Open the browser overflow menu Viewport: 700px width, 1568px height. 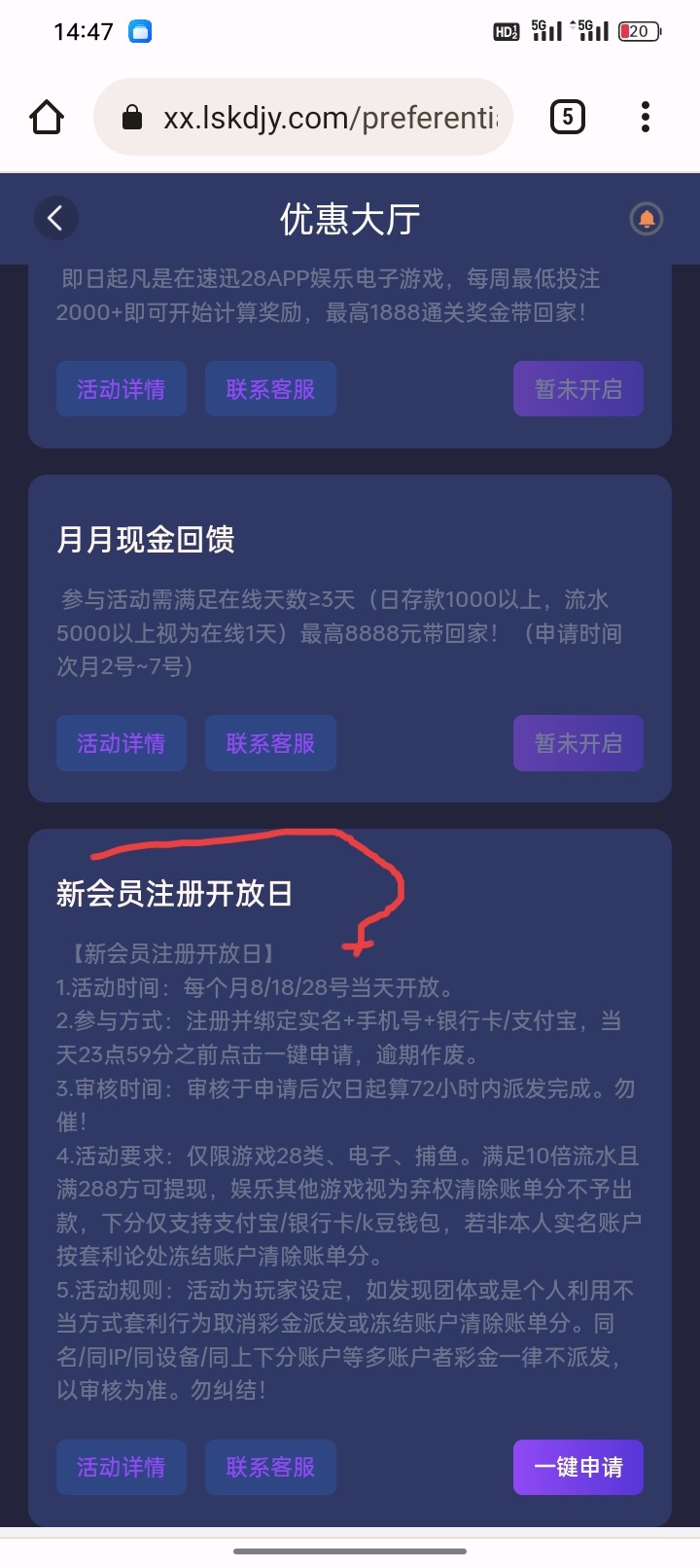pos(645,118)
